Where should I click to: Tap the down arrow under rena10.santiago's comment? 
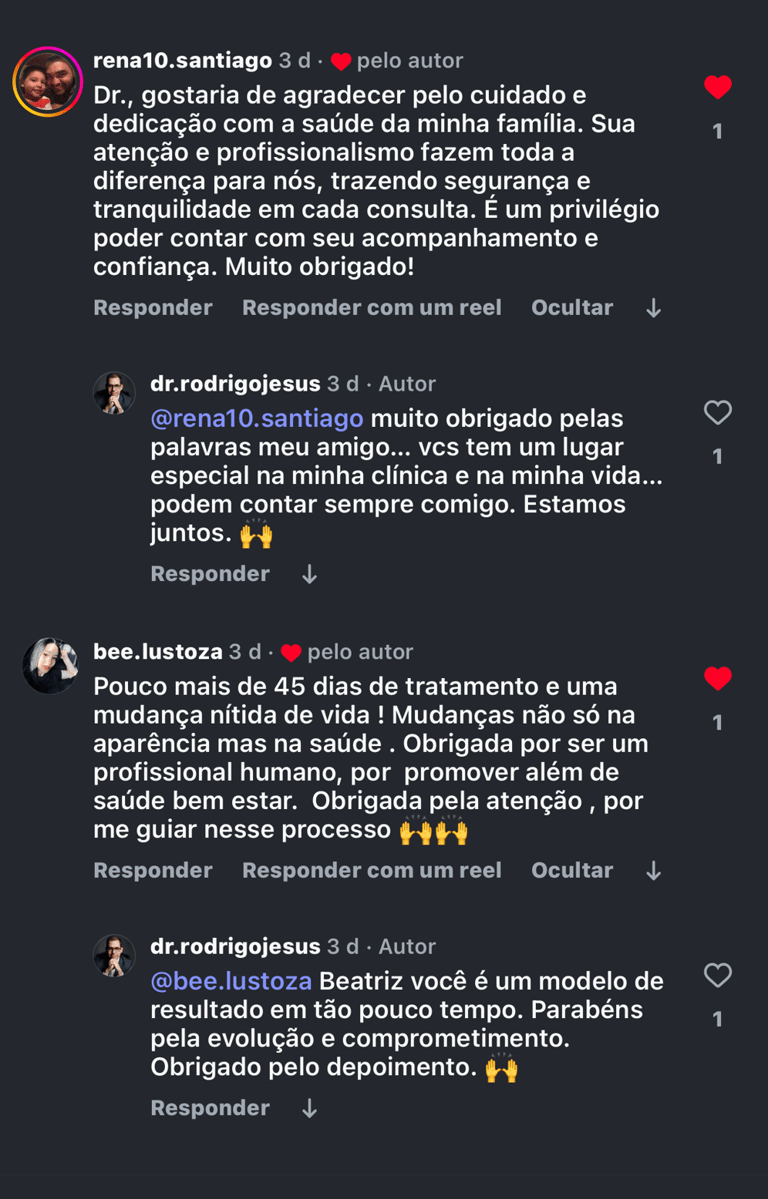point(654,309)
